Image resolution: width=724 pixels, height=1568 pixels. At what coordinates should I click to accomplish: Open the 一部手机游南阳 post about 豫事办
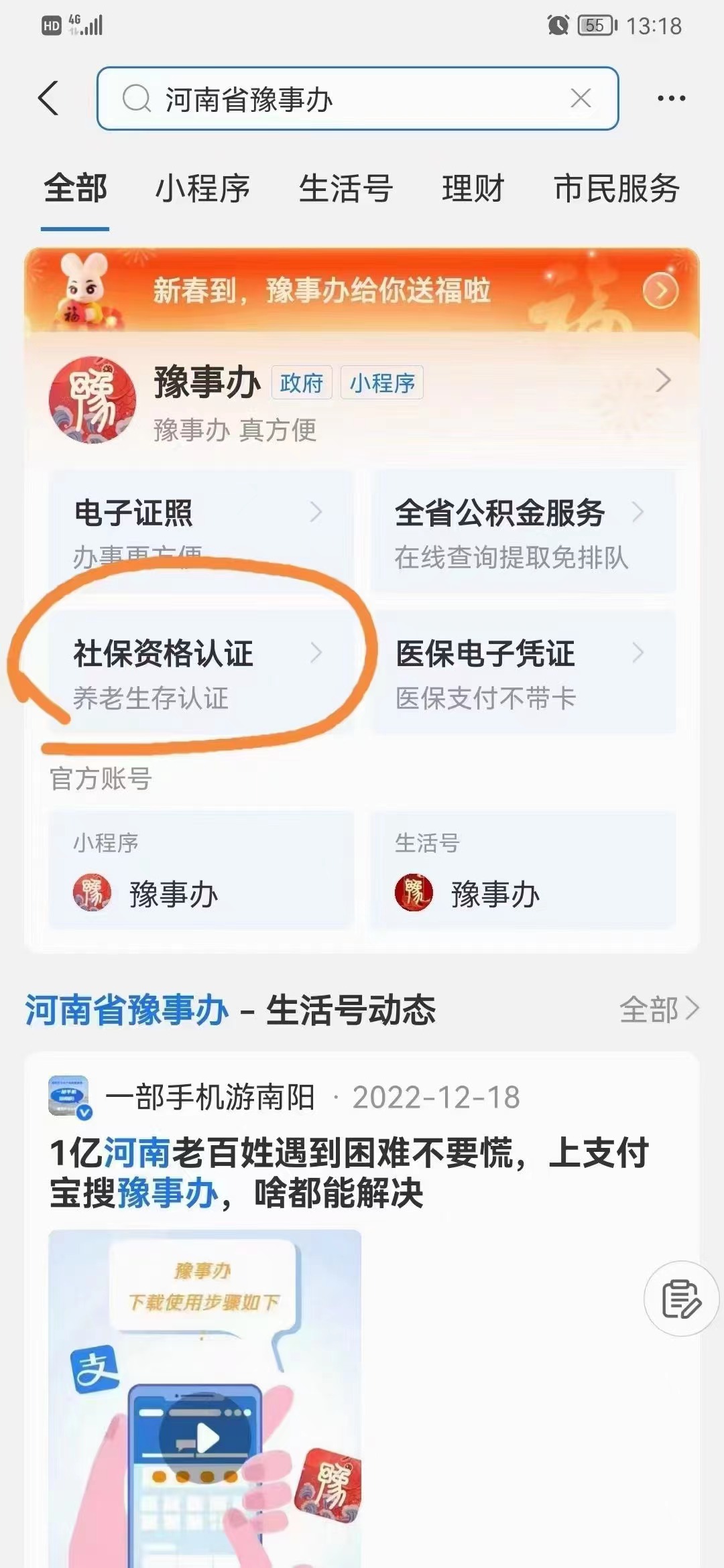pyautogui.click(x=349, y=1173)
